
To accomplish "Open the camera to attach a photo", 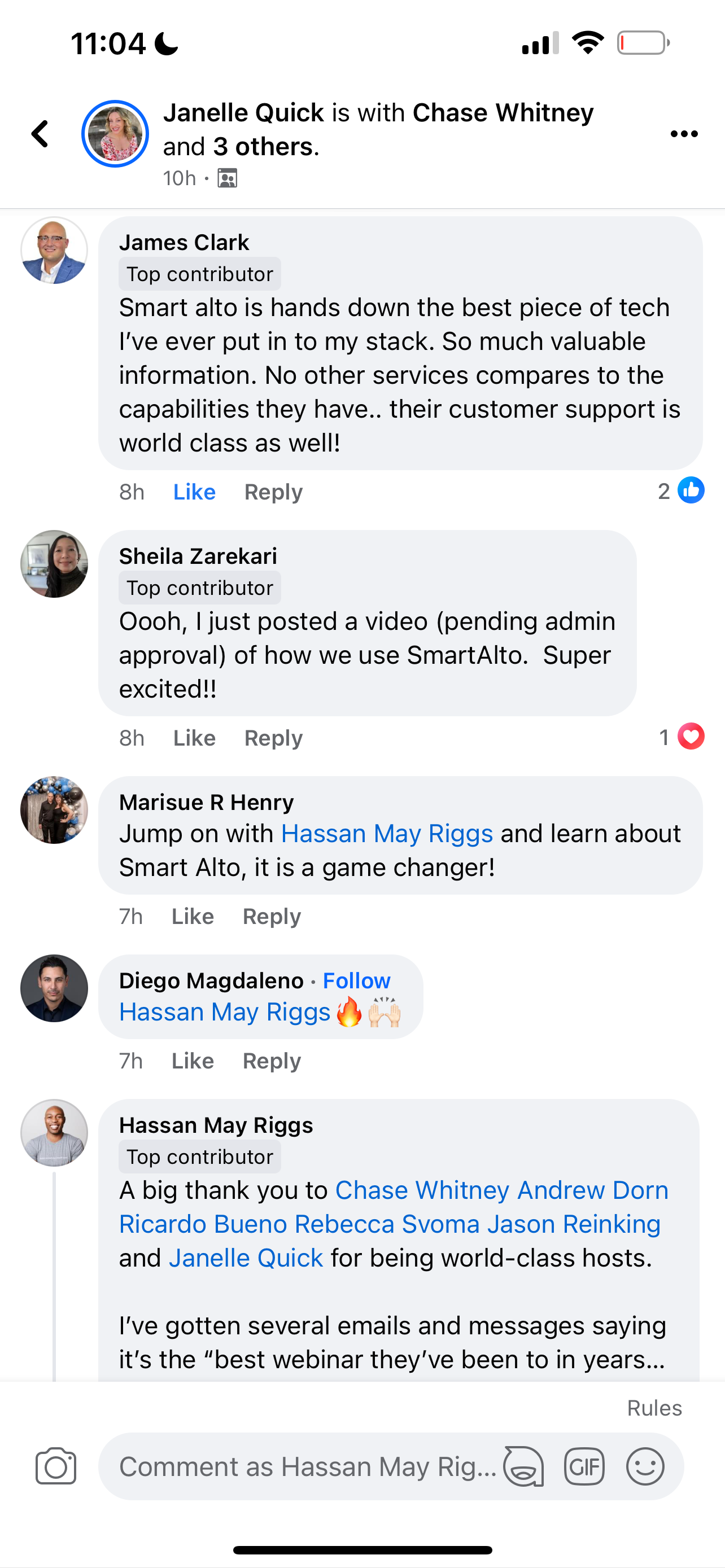I will tap(55, 1466).
